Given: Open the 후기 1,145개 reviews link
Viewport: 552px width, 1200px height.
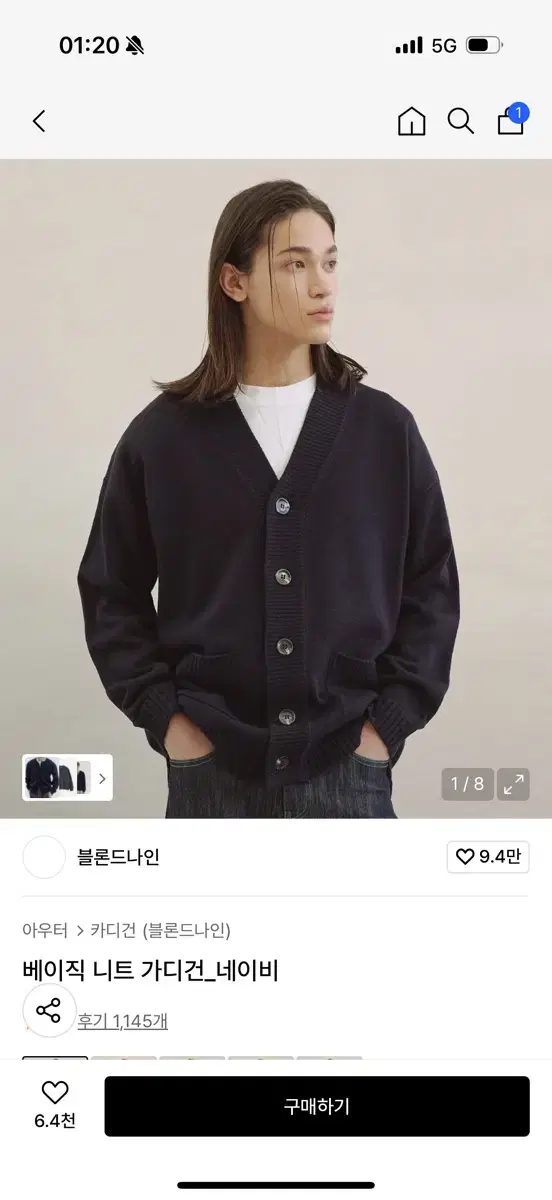Looking at the screenshot, I should pos(122,1021).
